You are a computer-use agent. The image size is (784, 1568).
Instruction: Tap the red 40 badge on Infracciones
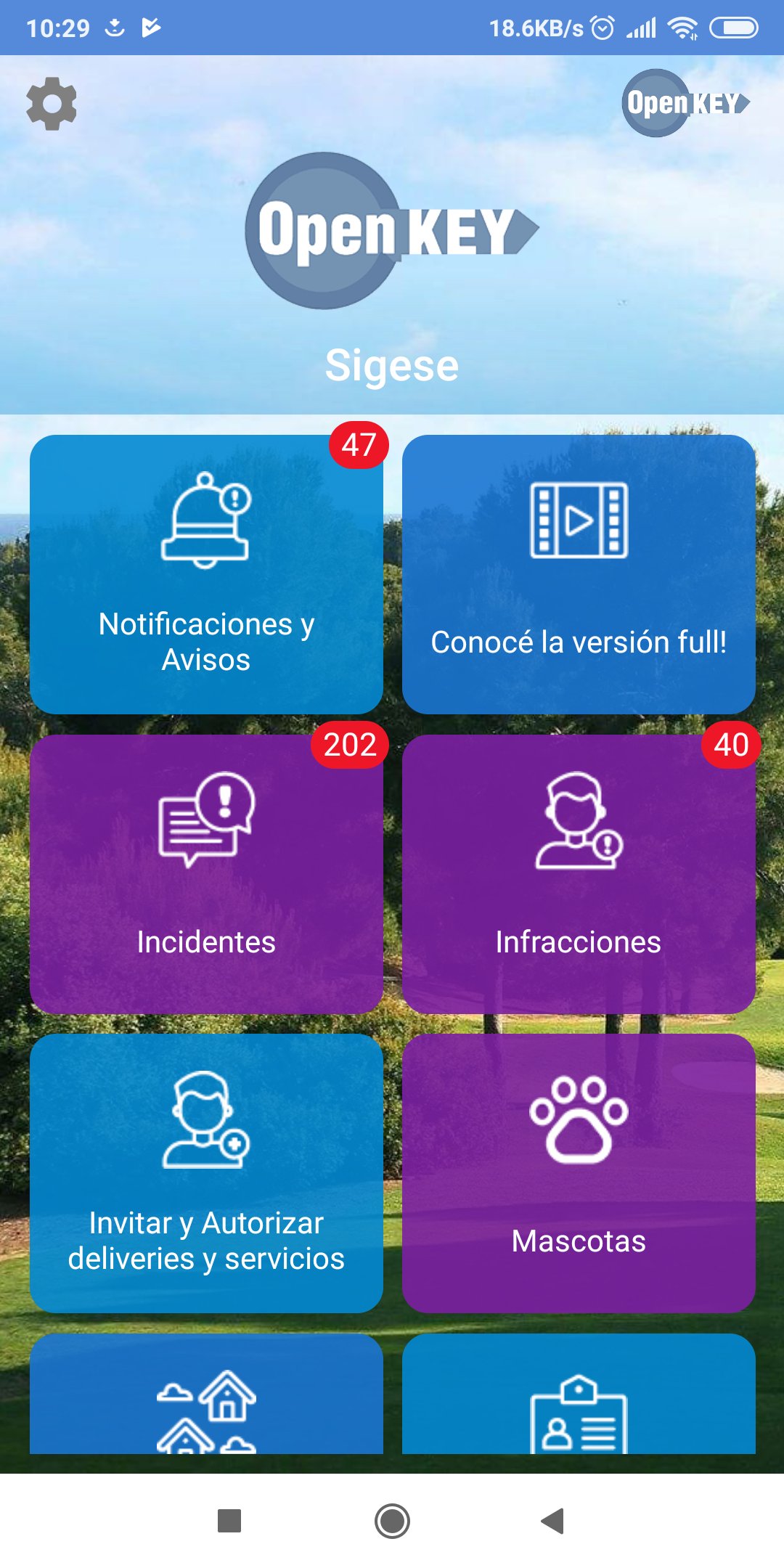click(x=730, y=746)
